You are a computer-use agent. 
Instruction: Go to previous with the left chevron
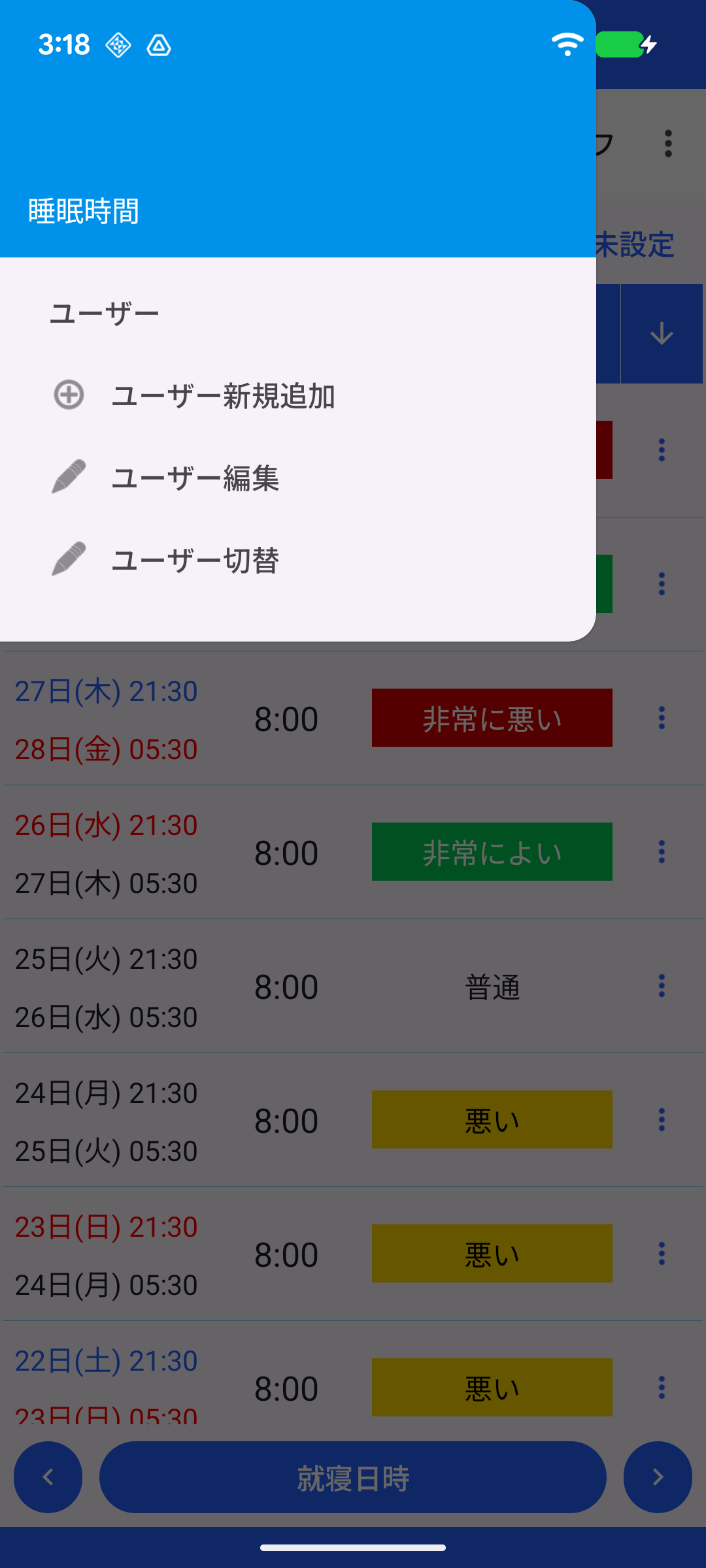point(48,1477)
